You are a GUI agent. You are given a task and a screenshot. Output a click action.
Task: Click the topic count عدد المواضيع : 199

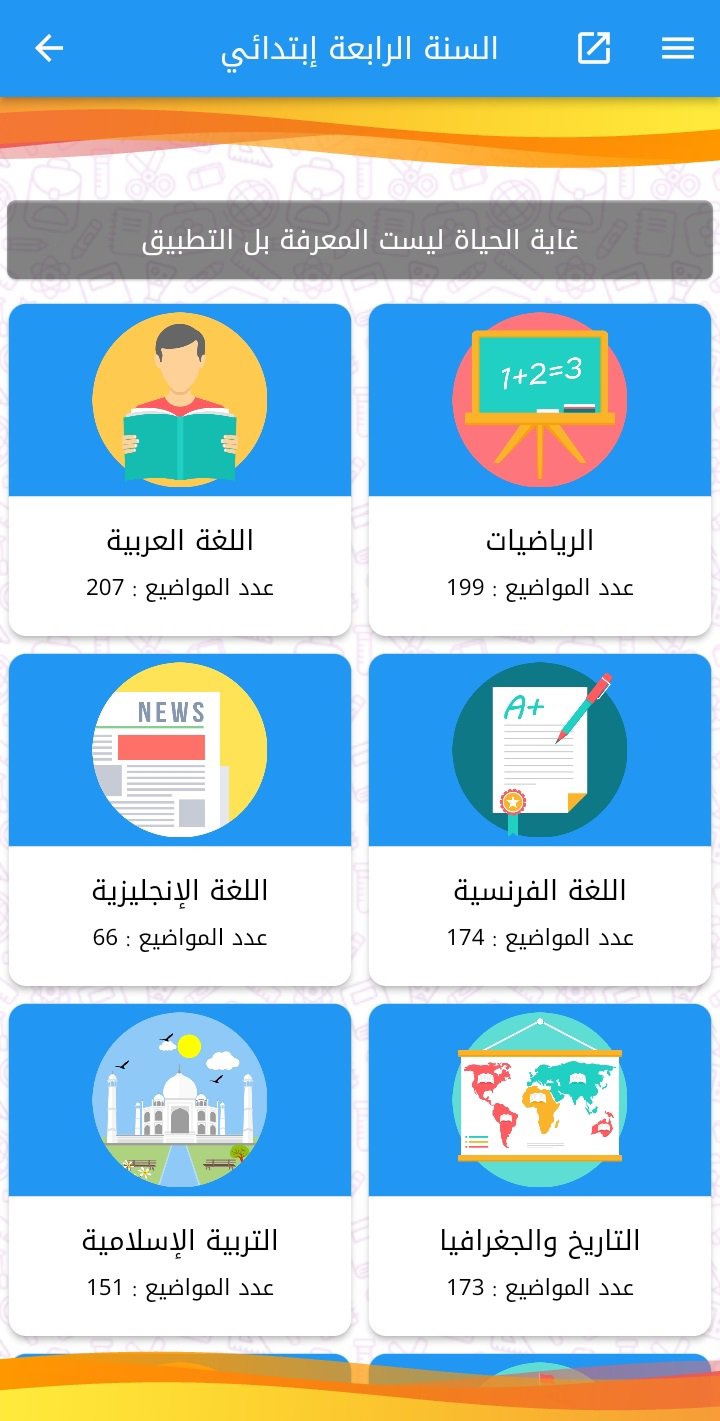540,587
